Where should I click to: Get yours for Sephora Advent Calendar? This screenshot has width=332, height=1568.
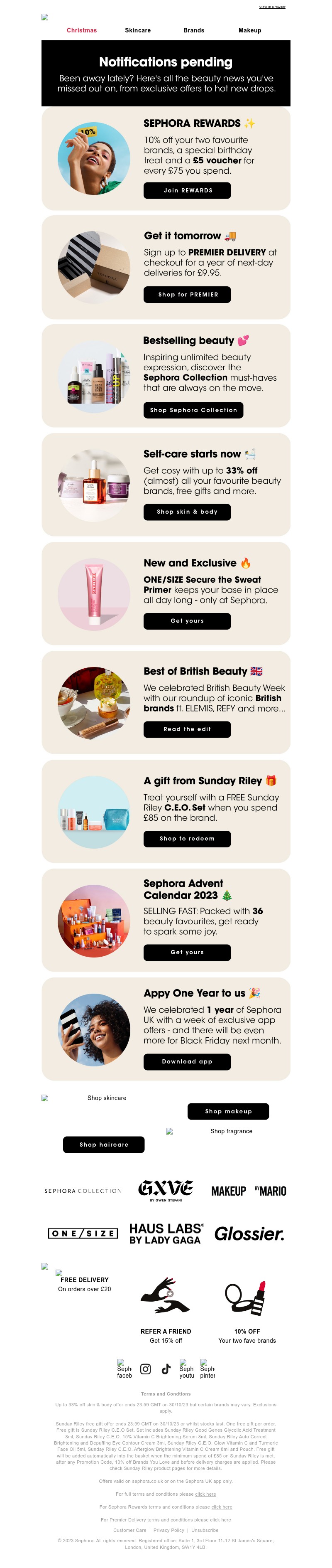coord(187,953)
